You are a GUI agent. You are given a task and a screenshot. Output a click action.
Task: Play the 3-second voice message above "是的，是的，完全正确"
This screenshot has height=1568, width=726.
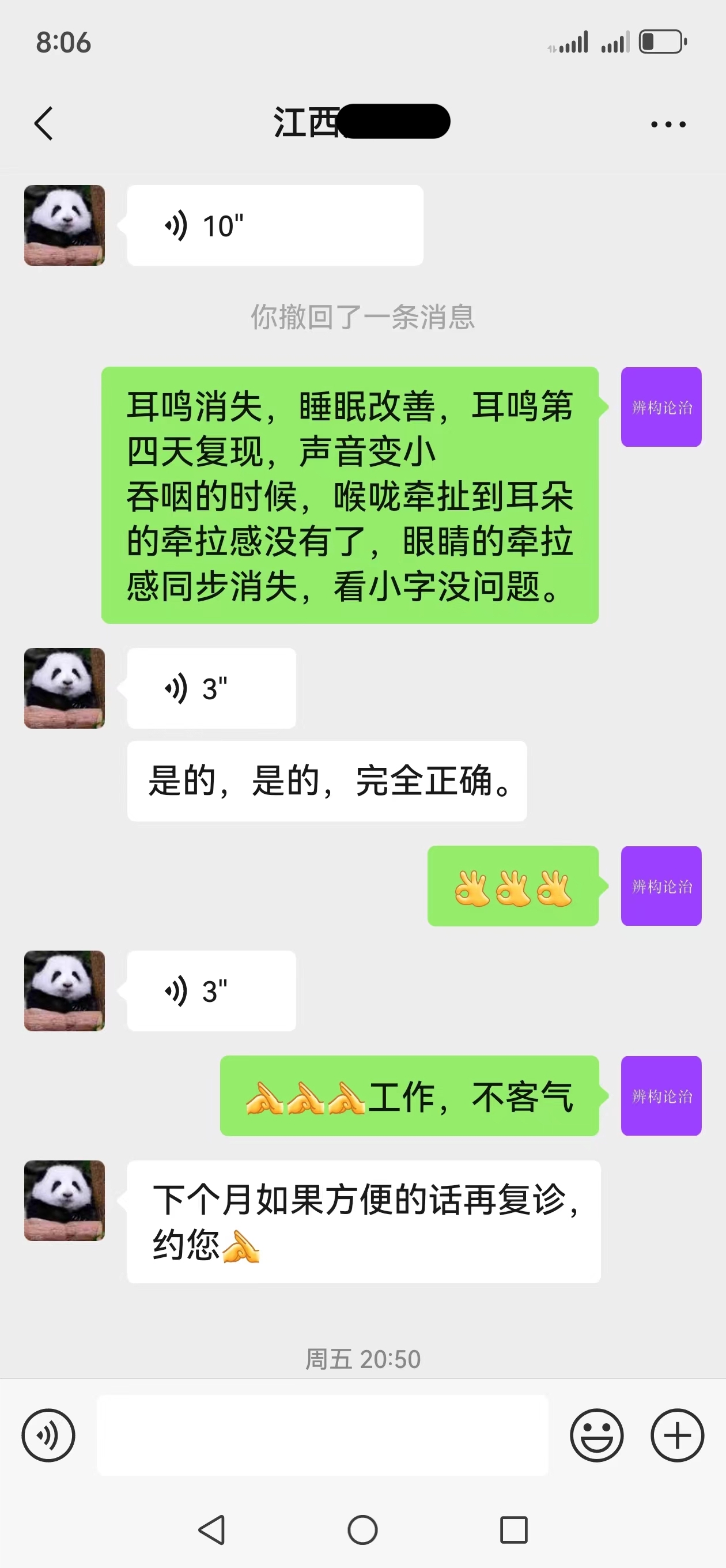coord(211,688)
